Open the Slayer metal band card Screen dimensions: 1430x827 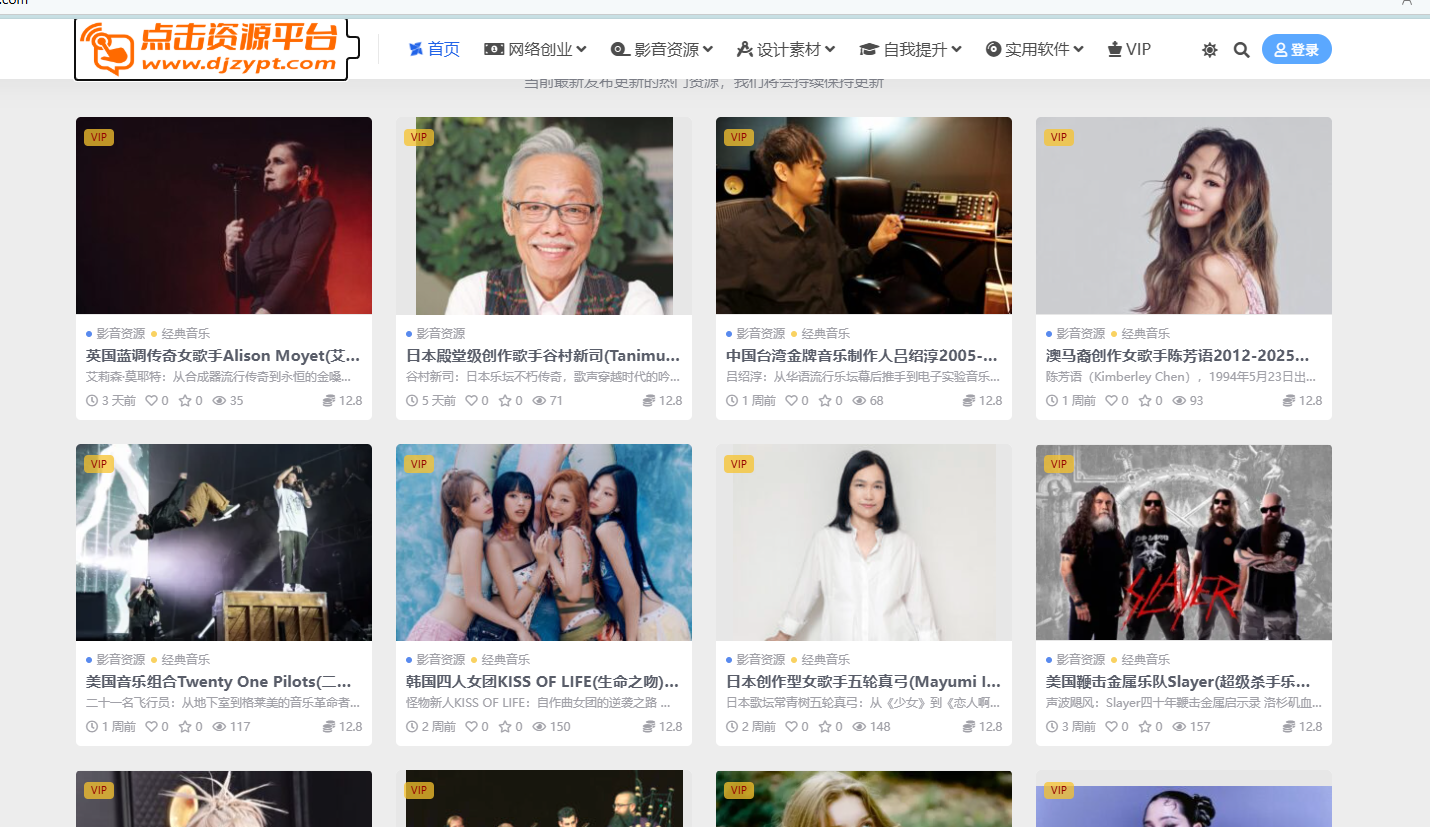click(x=1183, y=681)
